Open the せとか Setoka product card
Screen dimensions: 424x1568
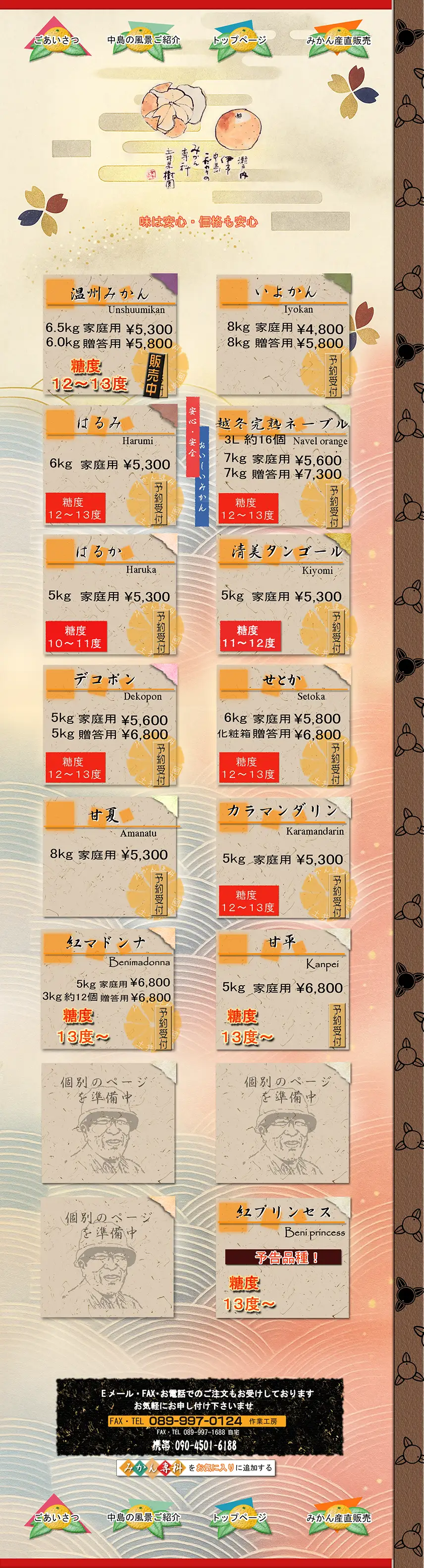tap(284, 724)
